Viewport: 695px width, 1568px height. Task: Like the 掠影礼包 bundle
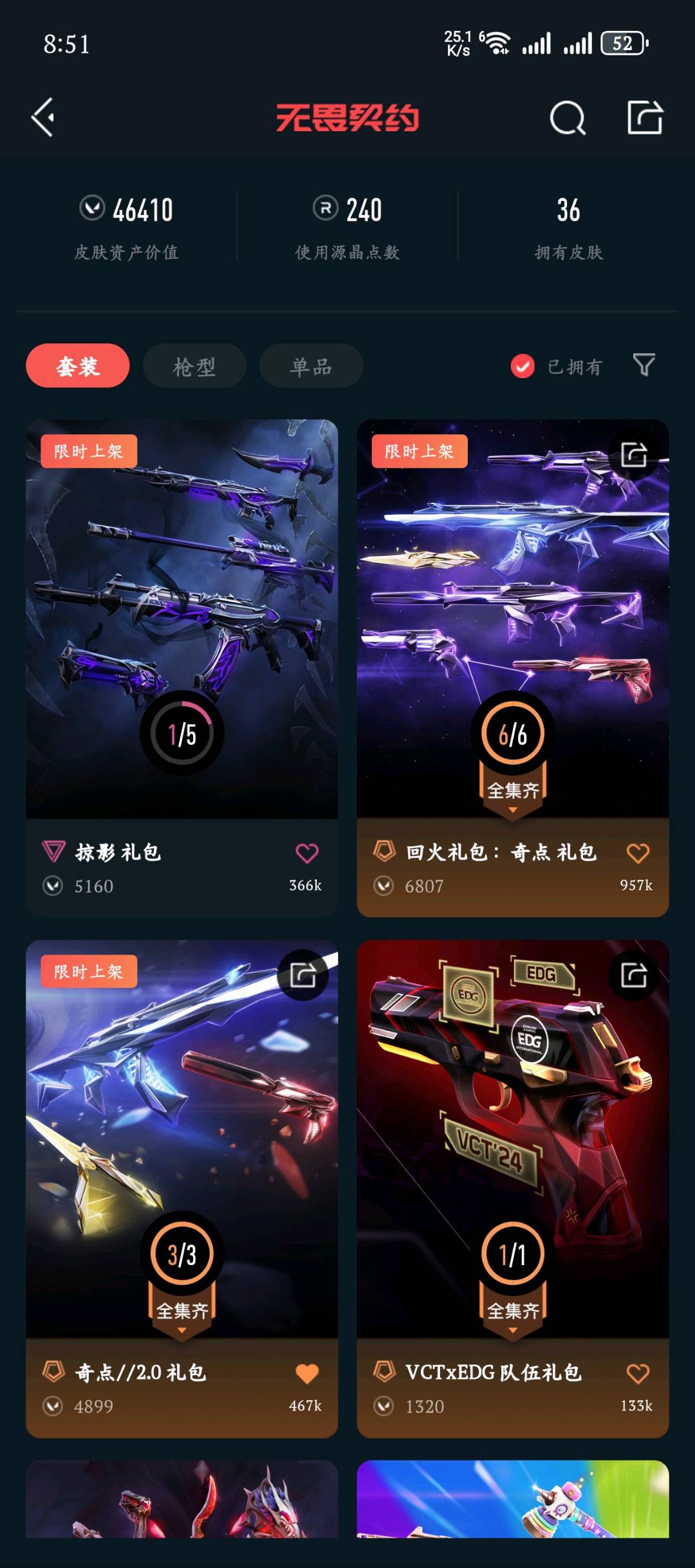(307, 853)
